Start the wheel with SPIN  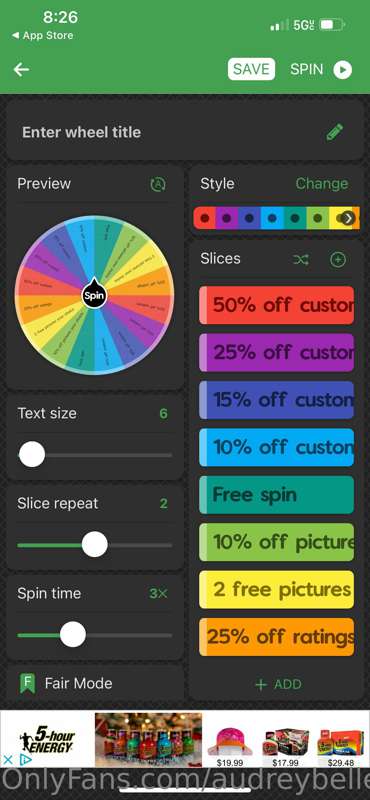click(321, 69)
